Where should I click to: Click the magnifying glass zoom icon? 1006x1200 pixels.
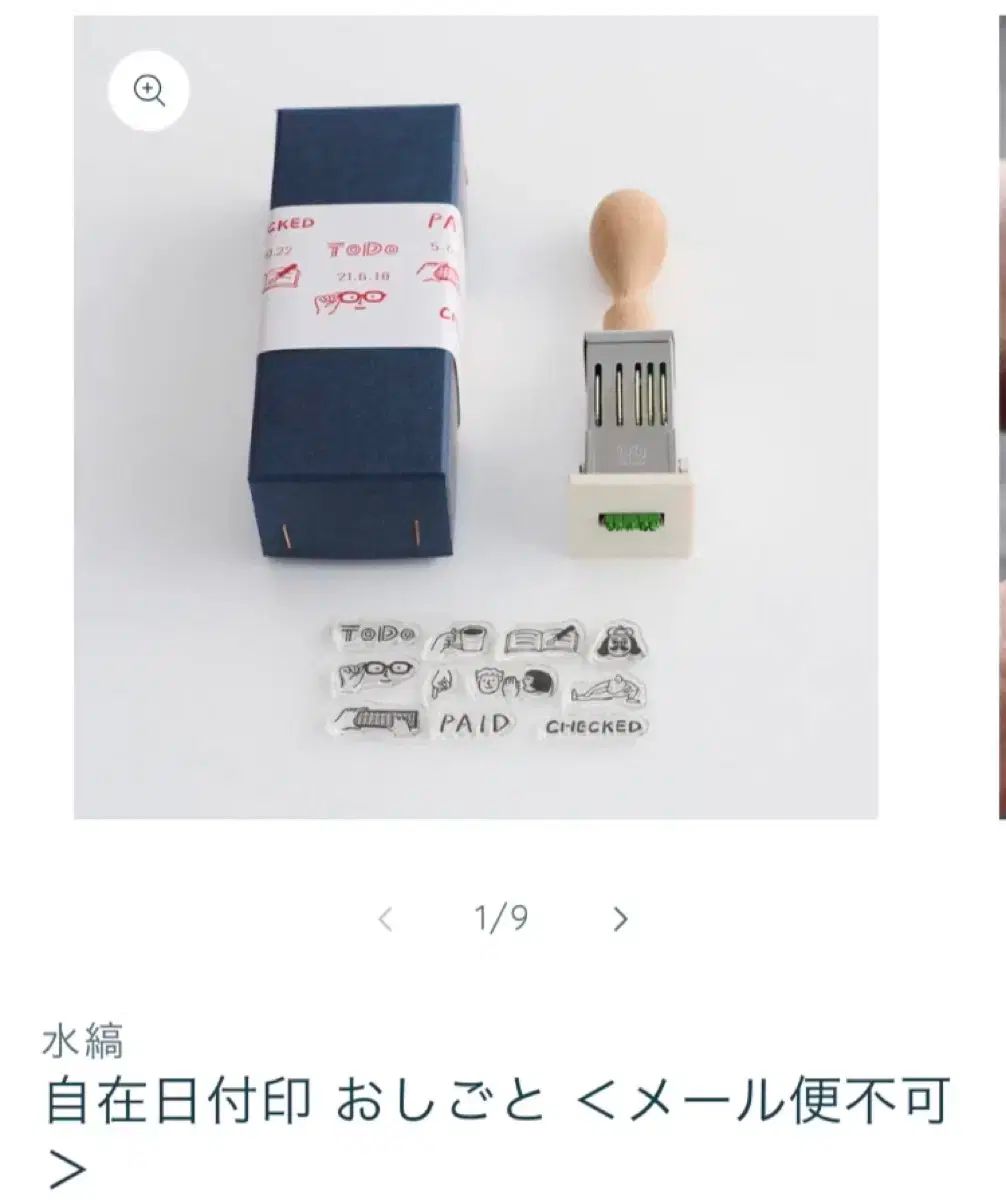[148, 90]
